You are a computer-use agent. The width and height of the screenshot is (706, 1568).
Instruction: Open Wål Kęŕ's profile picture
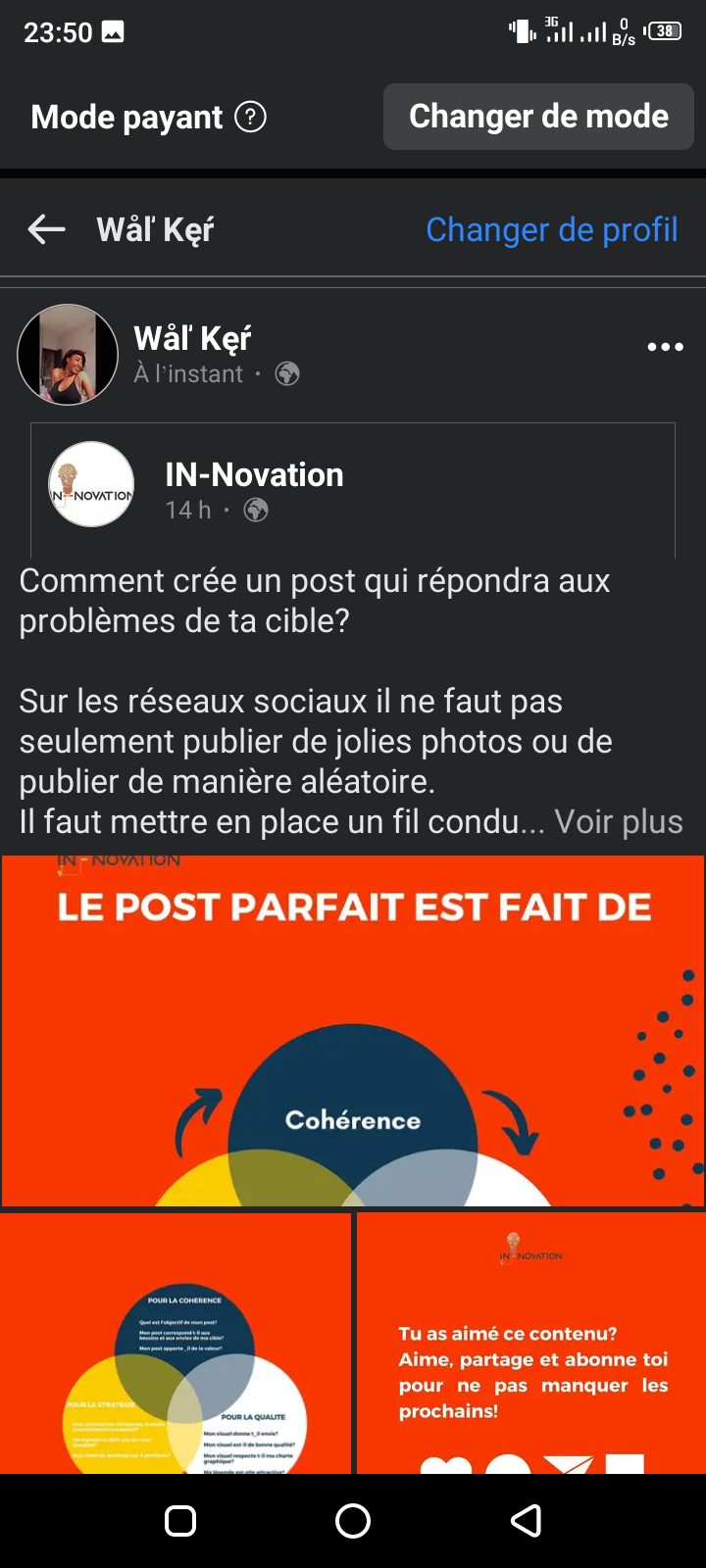tap(68, 355)
